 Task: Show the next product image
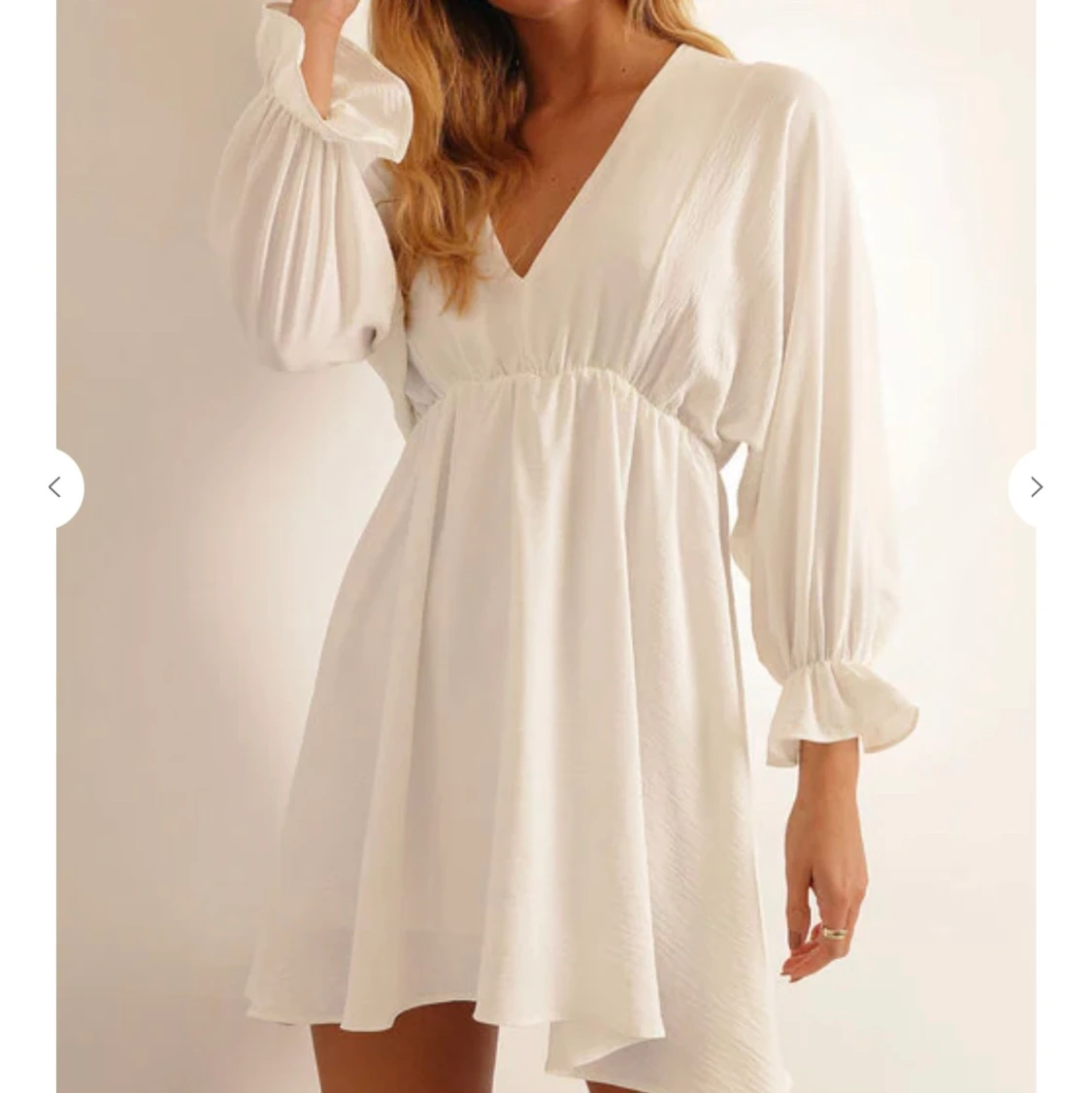tap(1036, 487)
